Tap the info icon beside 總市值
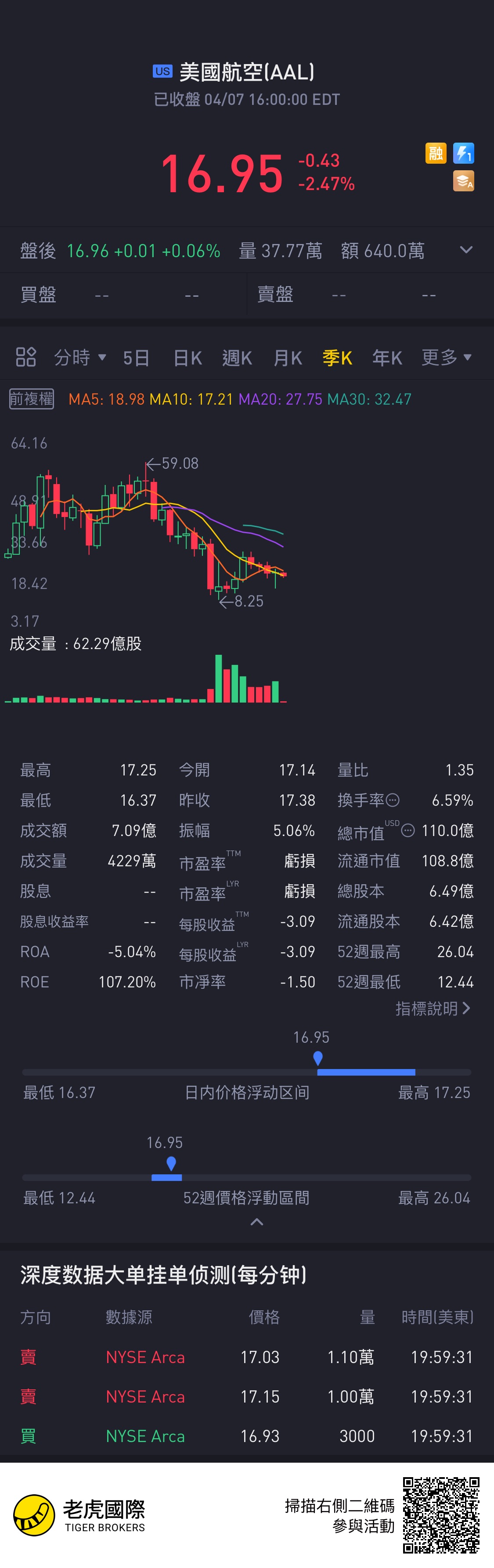The height and width of the screenshot is (1568, 494). 408,830
